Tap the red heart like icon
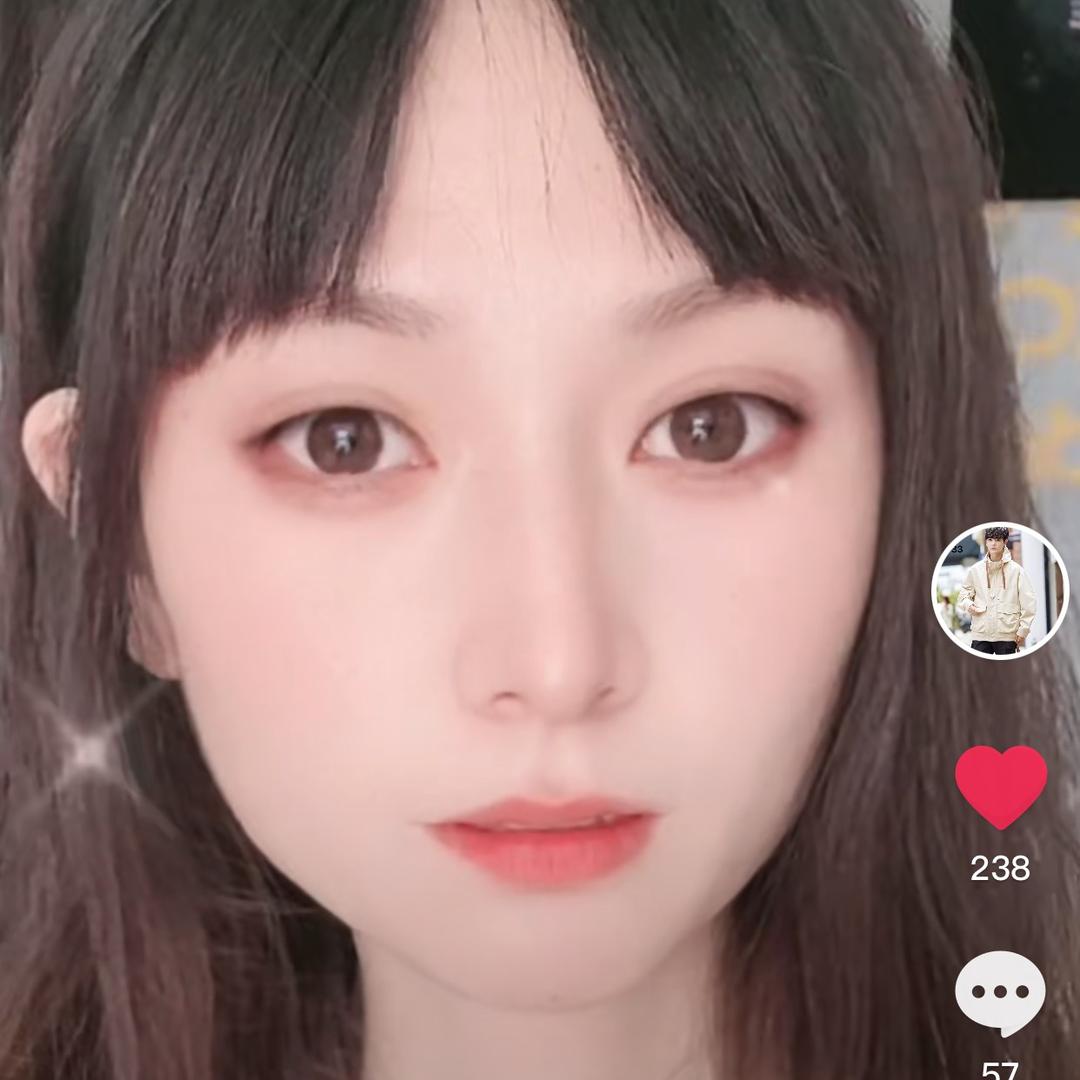1080x1080 pixels. (1001, 787)
